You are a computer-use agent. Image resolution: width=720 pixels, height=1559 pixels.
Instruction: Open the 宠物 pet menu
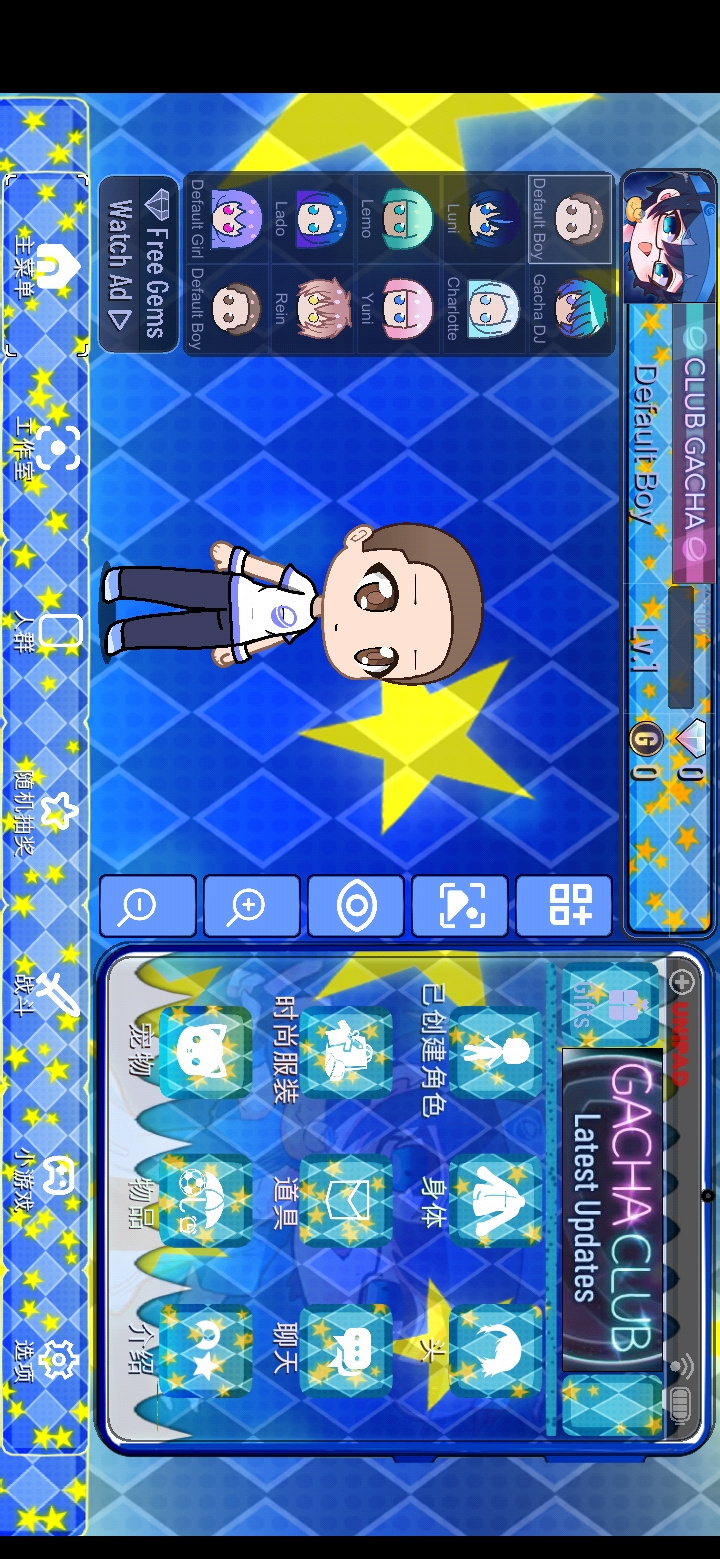pos(205,1052)
